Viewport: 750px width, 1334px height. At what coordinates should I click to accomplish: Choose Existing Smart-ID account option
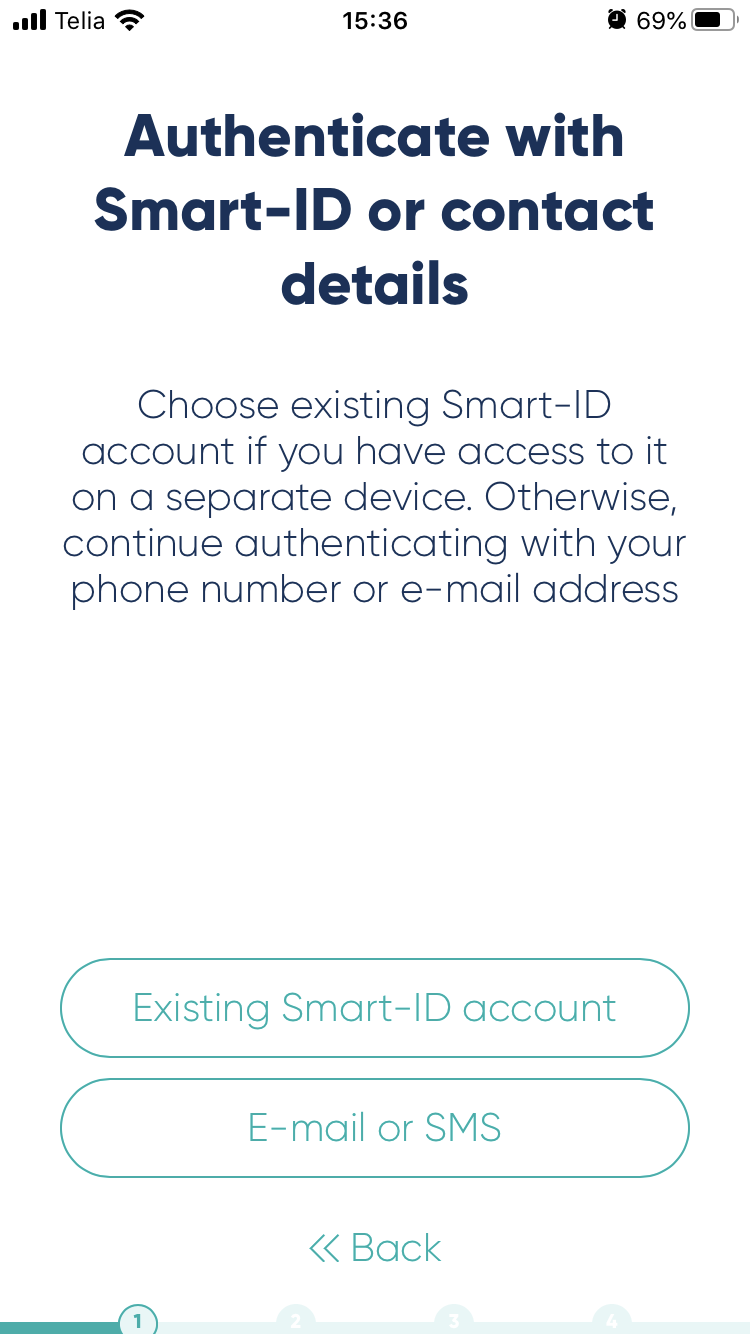[375, 1008]
